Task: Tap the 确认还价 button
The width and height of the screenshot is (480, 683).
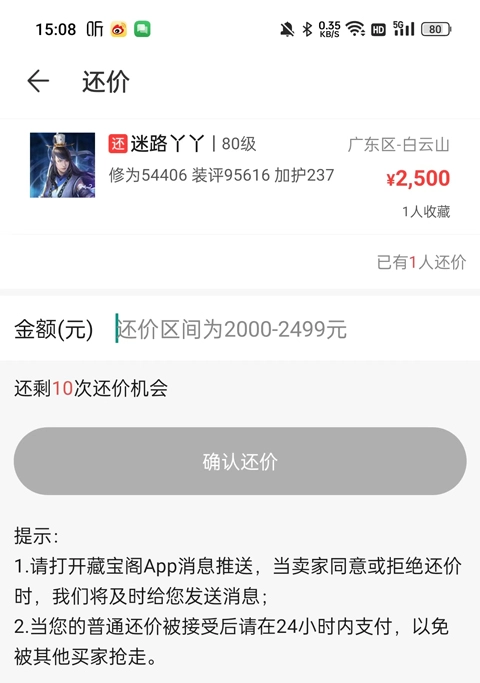Action: (x=240, y=461)
